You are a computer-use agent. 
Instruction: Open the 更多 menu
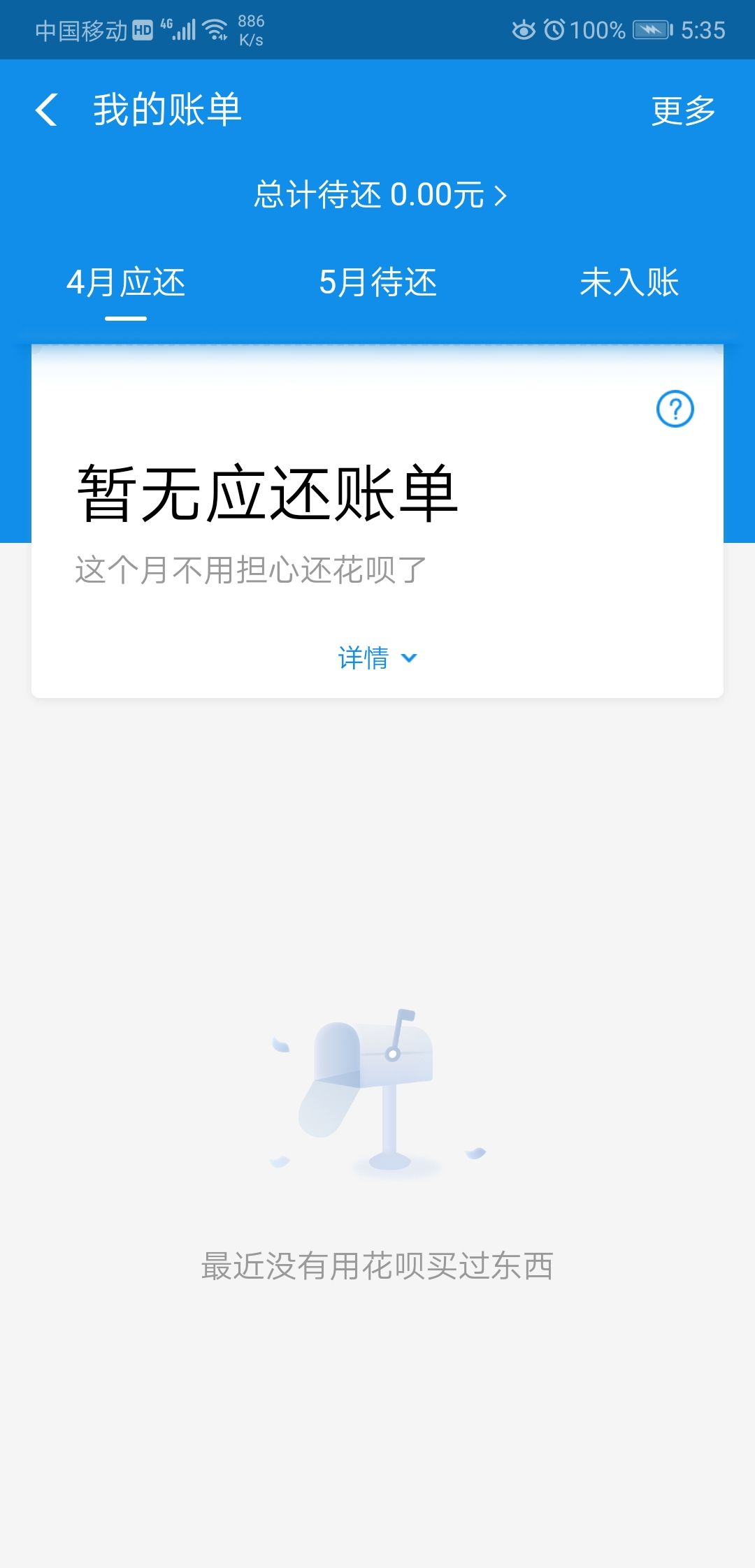pyautogui.click(x=683, y=110)
